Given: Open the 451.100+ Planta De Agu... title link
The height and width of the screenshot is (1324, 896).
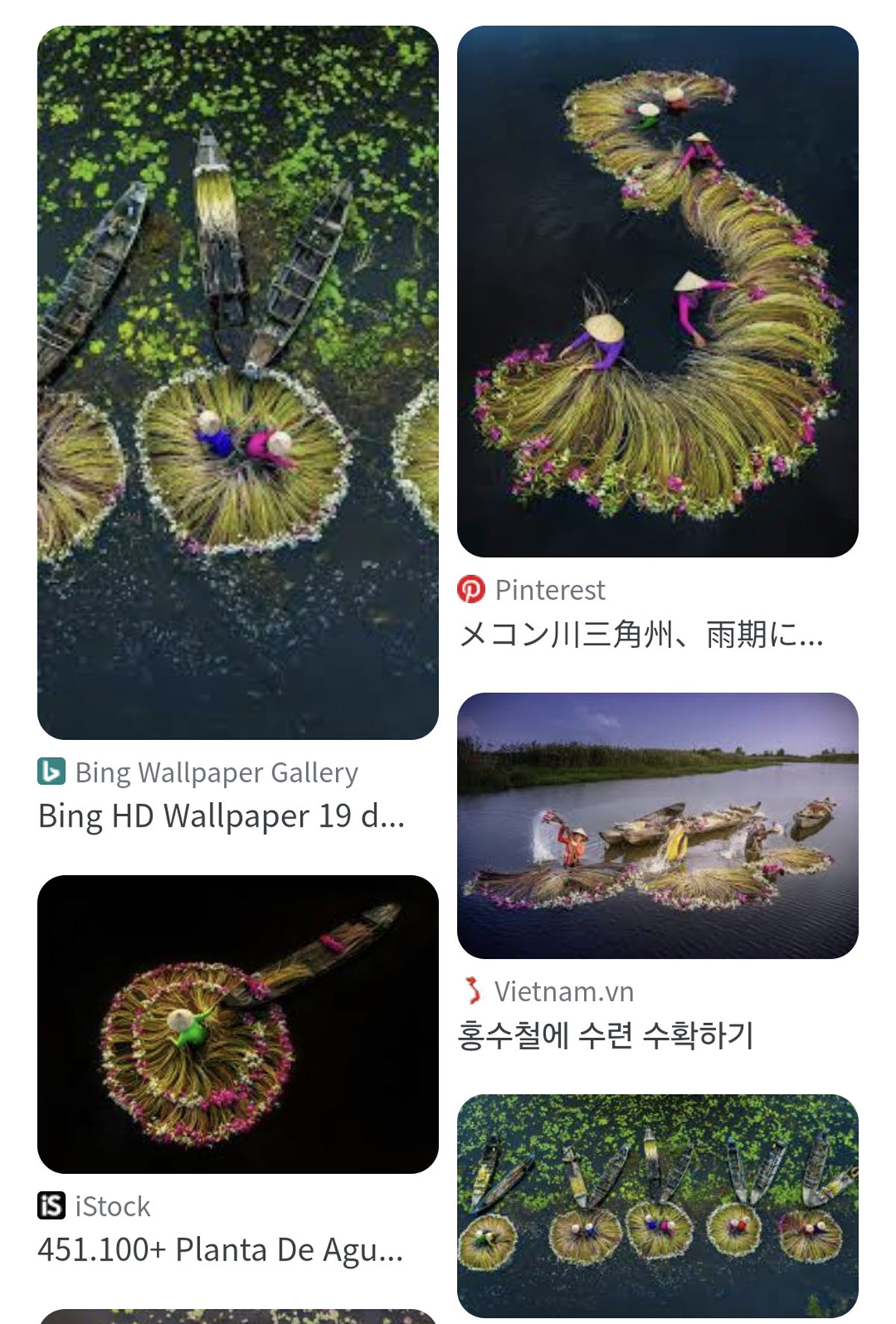Looking at the screenshot, I should (220, 1249).
